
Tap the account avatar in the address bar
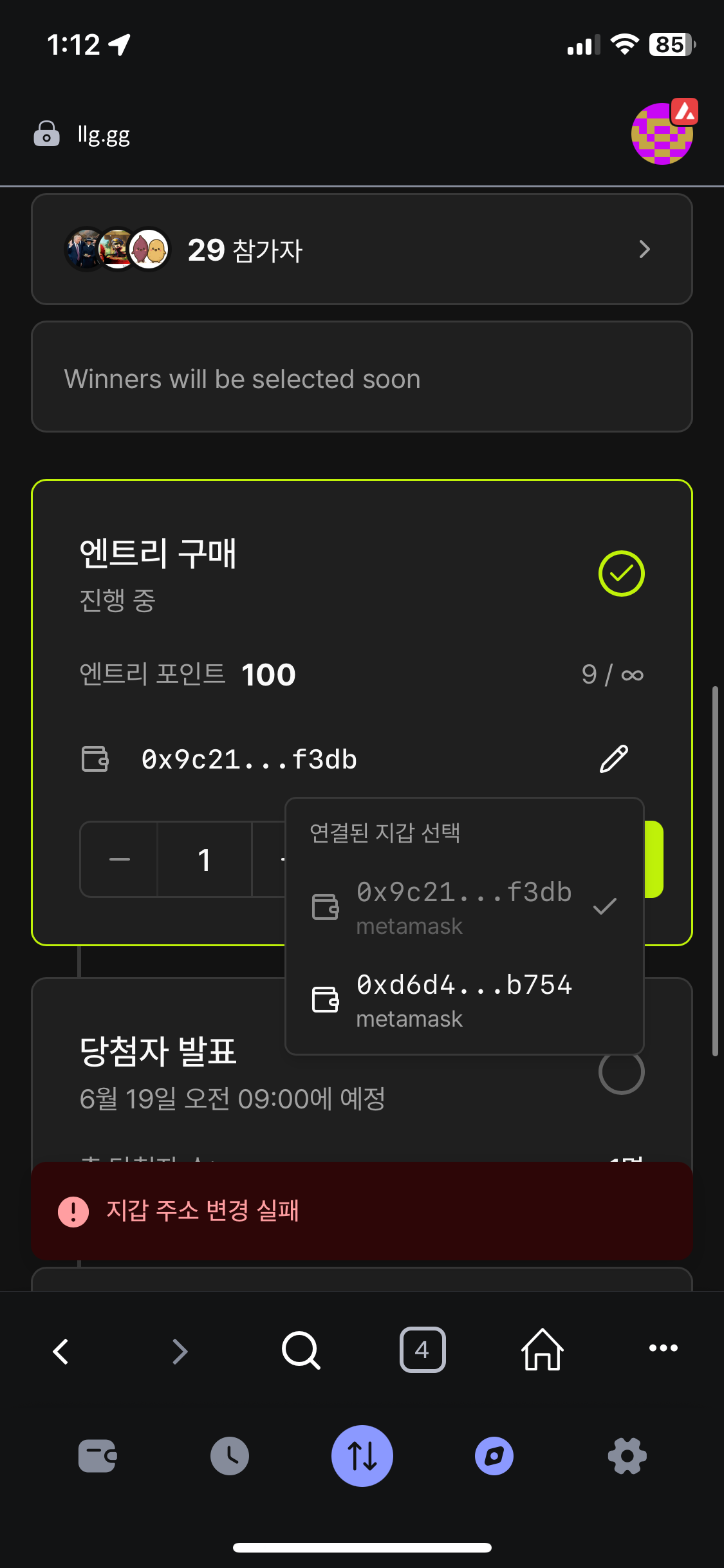click(662, 134)
